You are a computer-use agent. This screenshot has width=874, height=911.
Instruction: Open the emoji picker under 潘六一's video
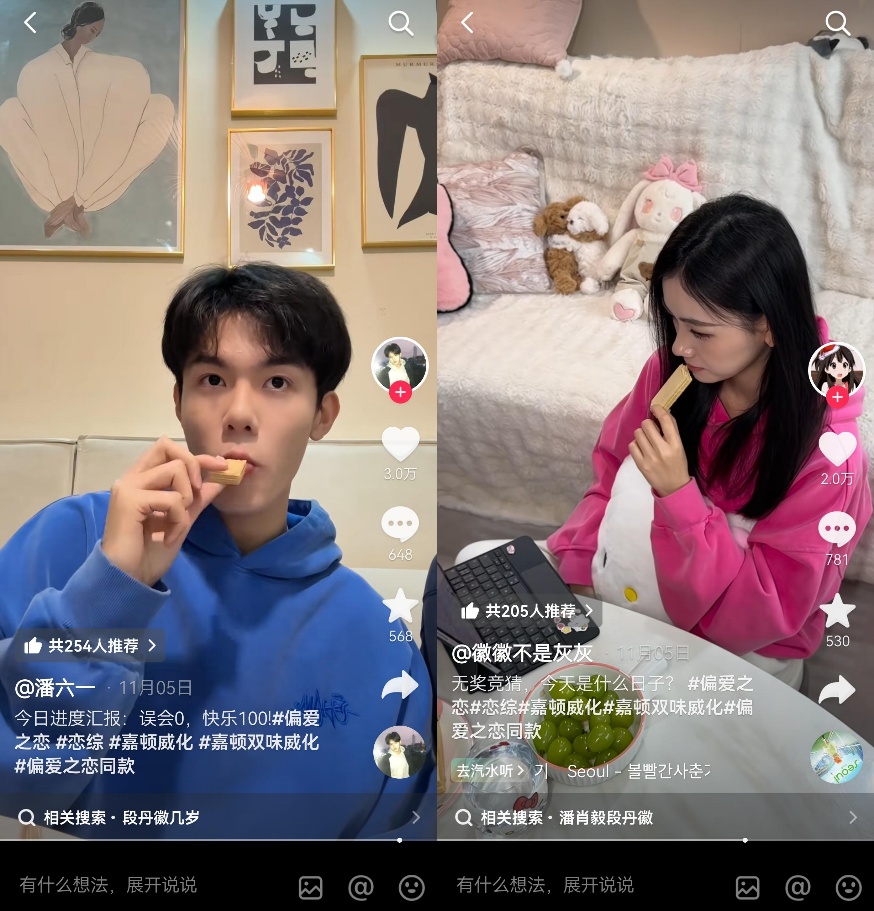click(x=411, y=887)
